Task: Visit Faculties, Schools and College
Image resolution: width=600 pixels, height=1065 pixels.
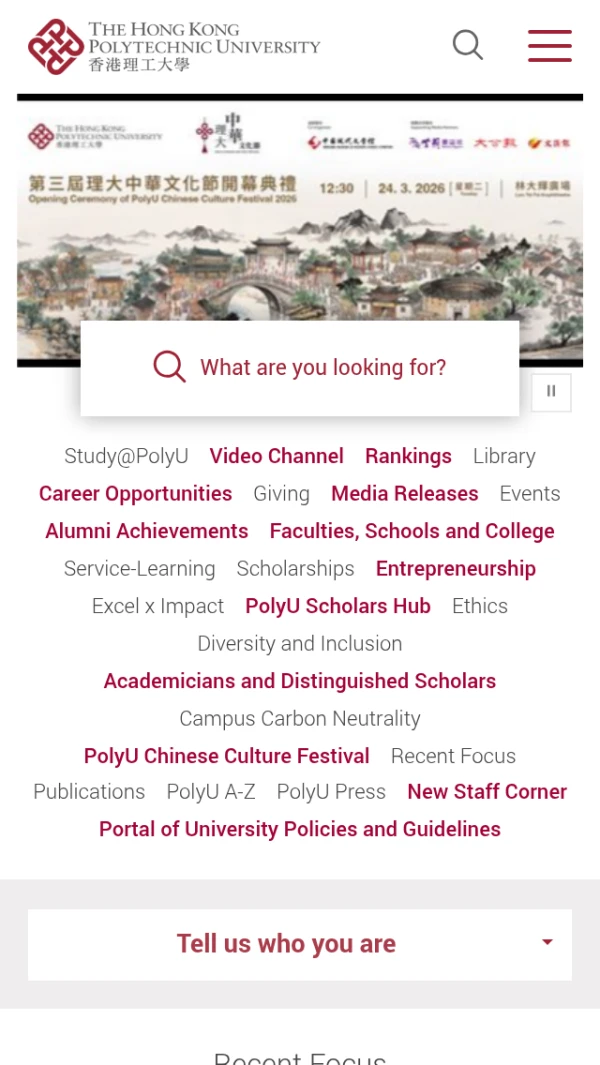Action: pyautogui.click(x=412, y=531)
